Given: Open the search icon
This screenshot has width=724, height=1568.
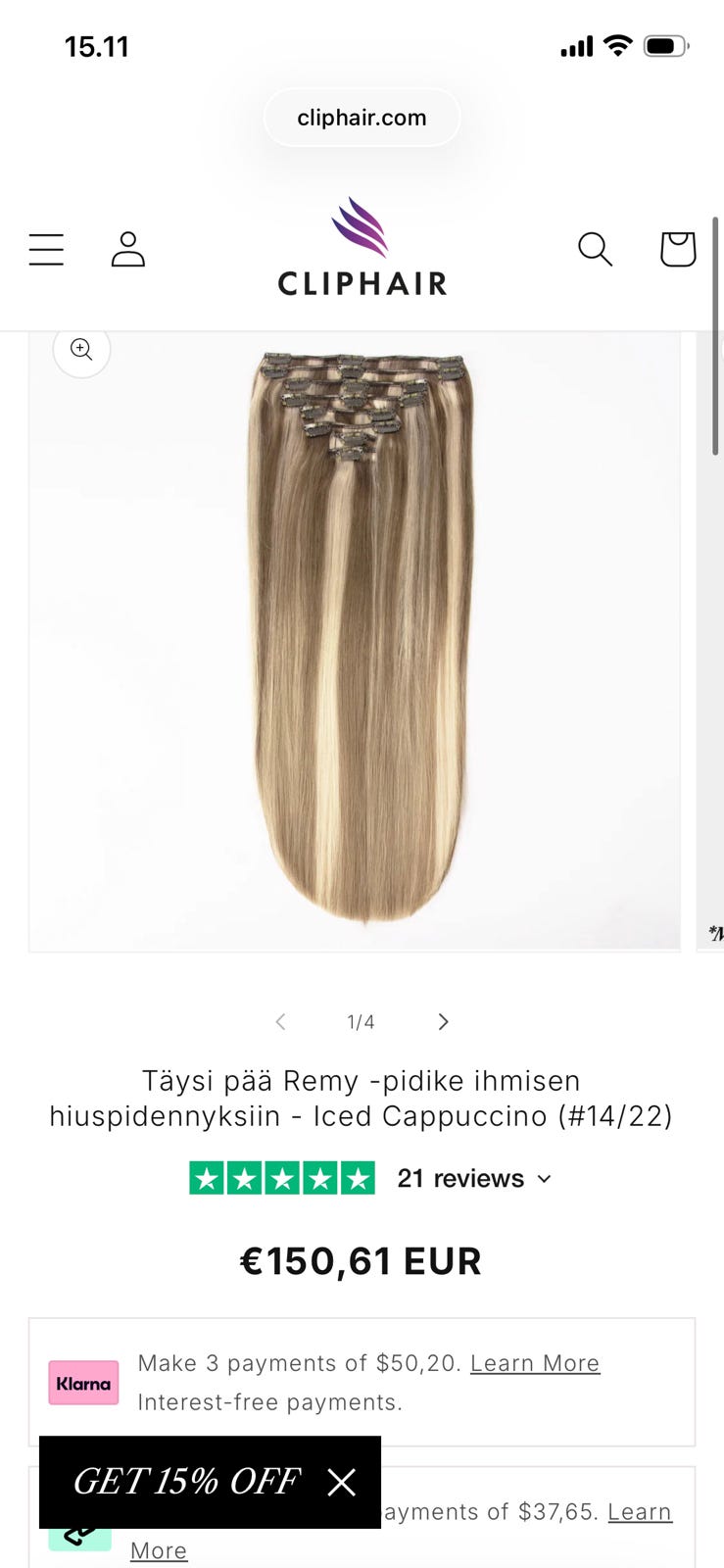Looking at the screenshot, I should [x=595, y=250].
